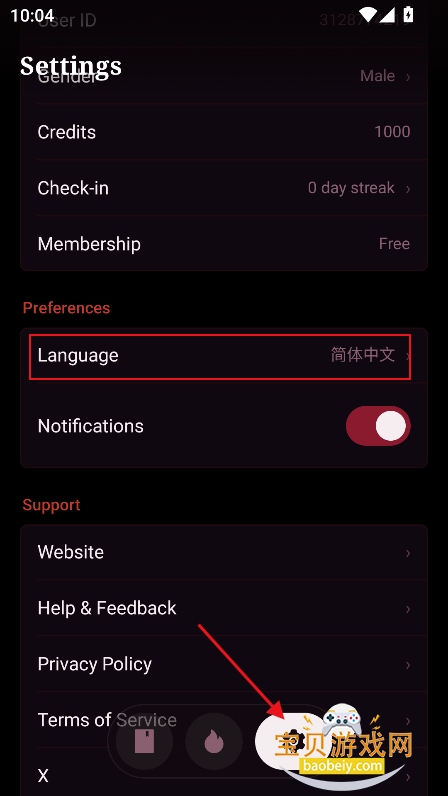
Task: View the Privacy Policy
Action: click(223, 664)
